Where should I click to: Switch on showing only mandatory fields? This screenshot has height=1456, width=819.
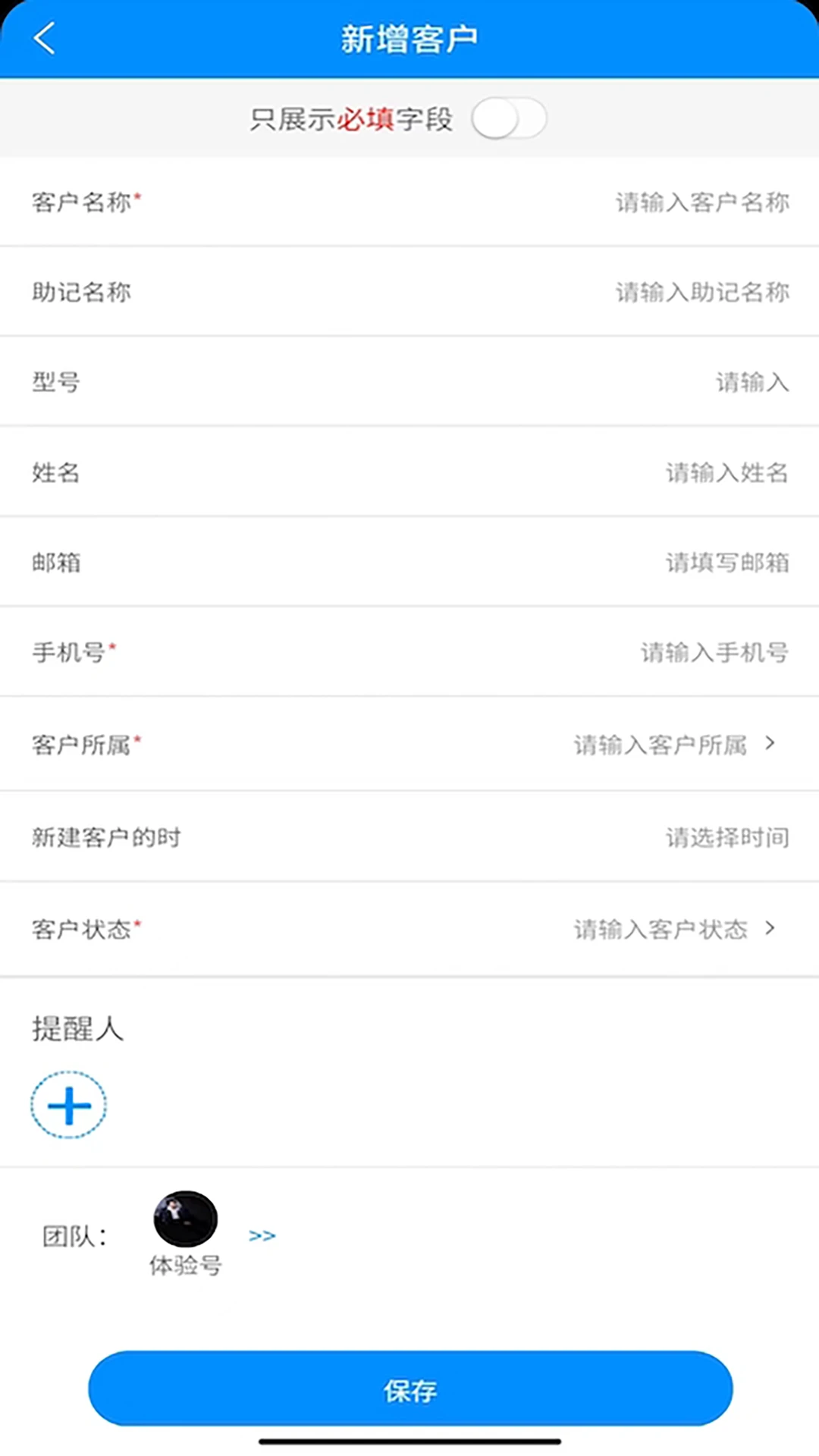point(510,118)
